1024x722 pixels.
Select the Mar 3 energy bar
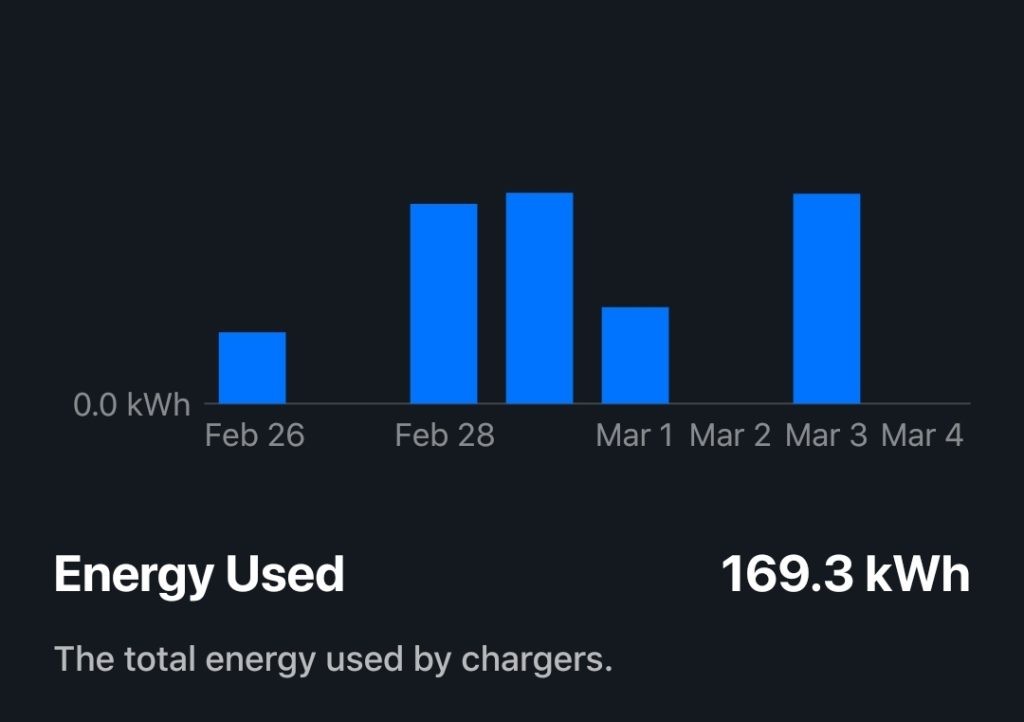[826, 298]
